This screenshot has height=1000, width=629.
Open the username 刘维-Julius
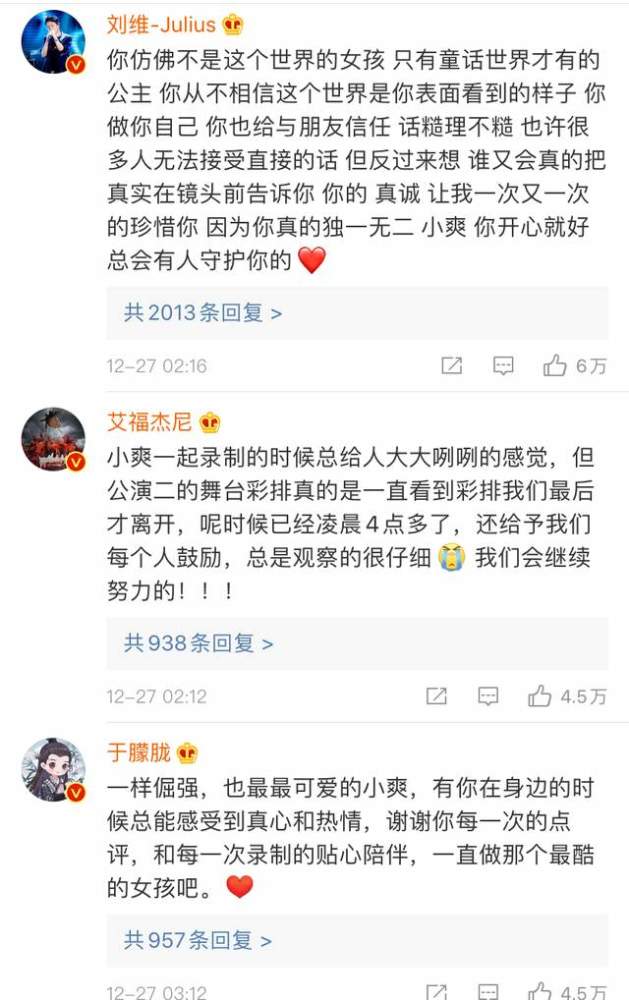(161, 24)
